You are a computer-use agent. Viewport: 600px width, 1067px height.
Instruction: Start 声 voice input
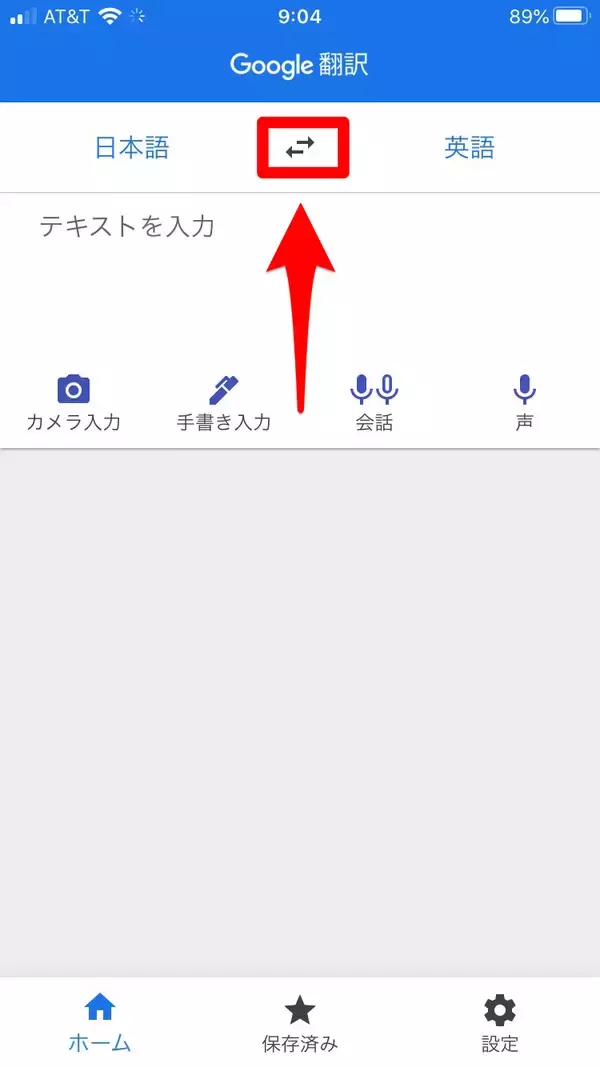click(524, 402)
